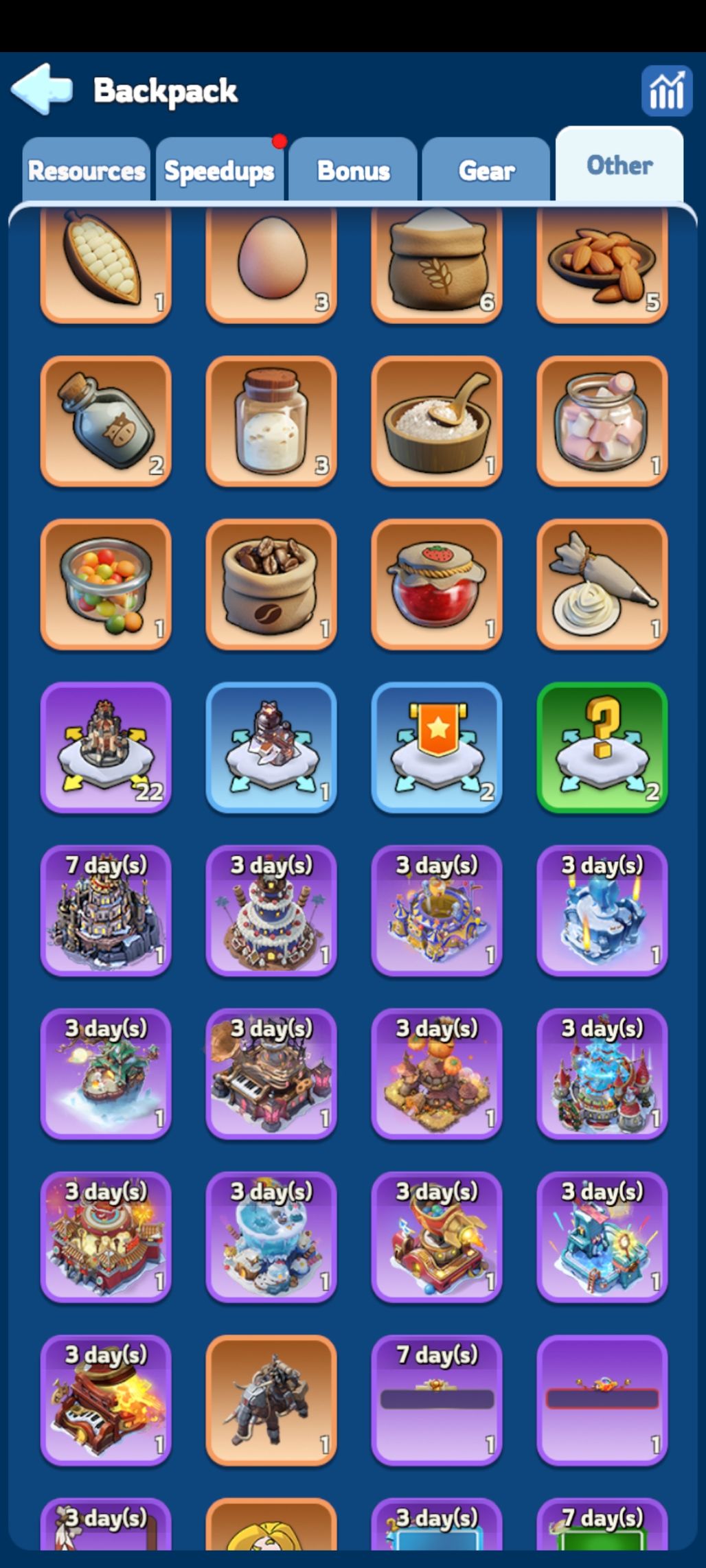Select the marshmallow jar item

[602, 421]
